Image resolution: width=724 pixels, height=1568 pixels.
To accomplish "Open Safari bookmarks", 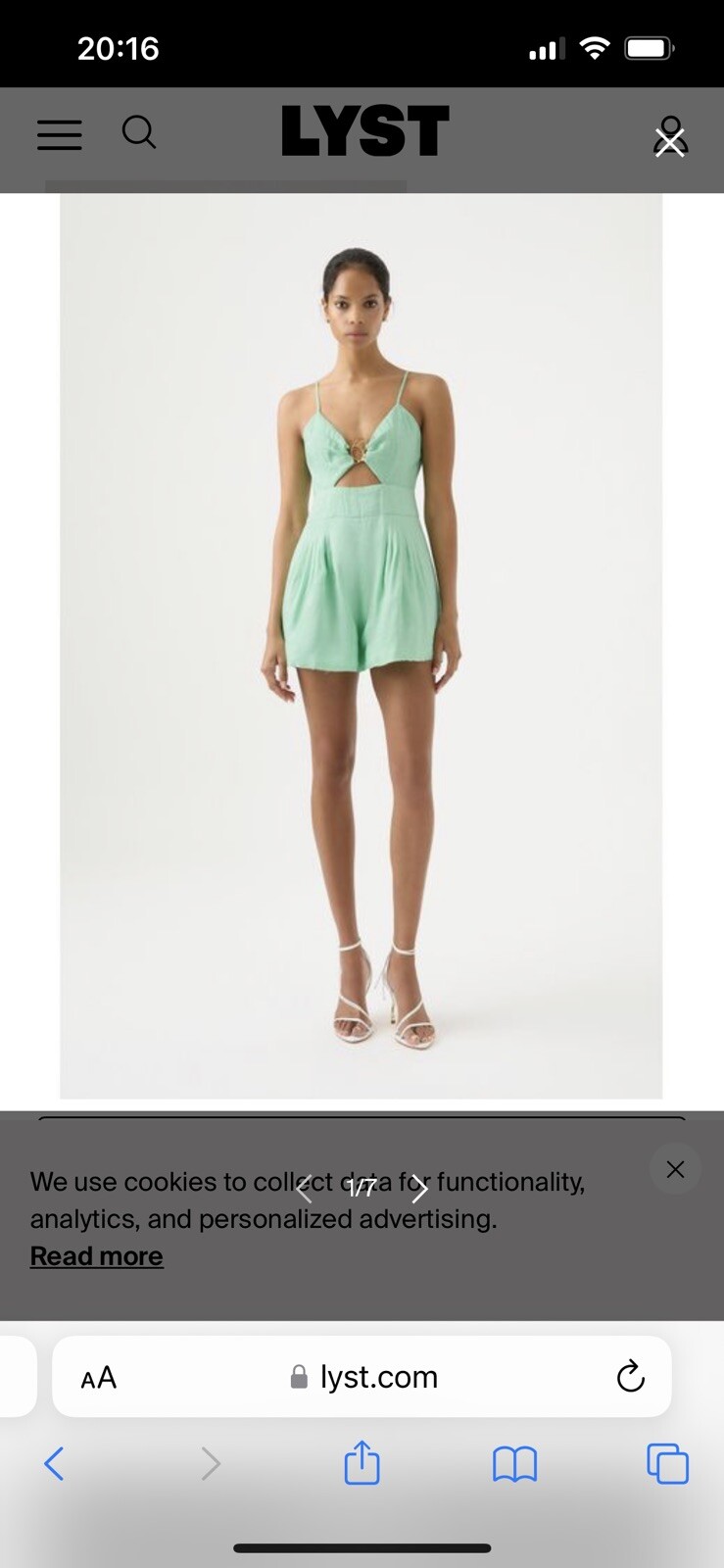I will [x=514, y=1464].
